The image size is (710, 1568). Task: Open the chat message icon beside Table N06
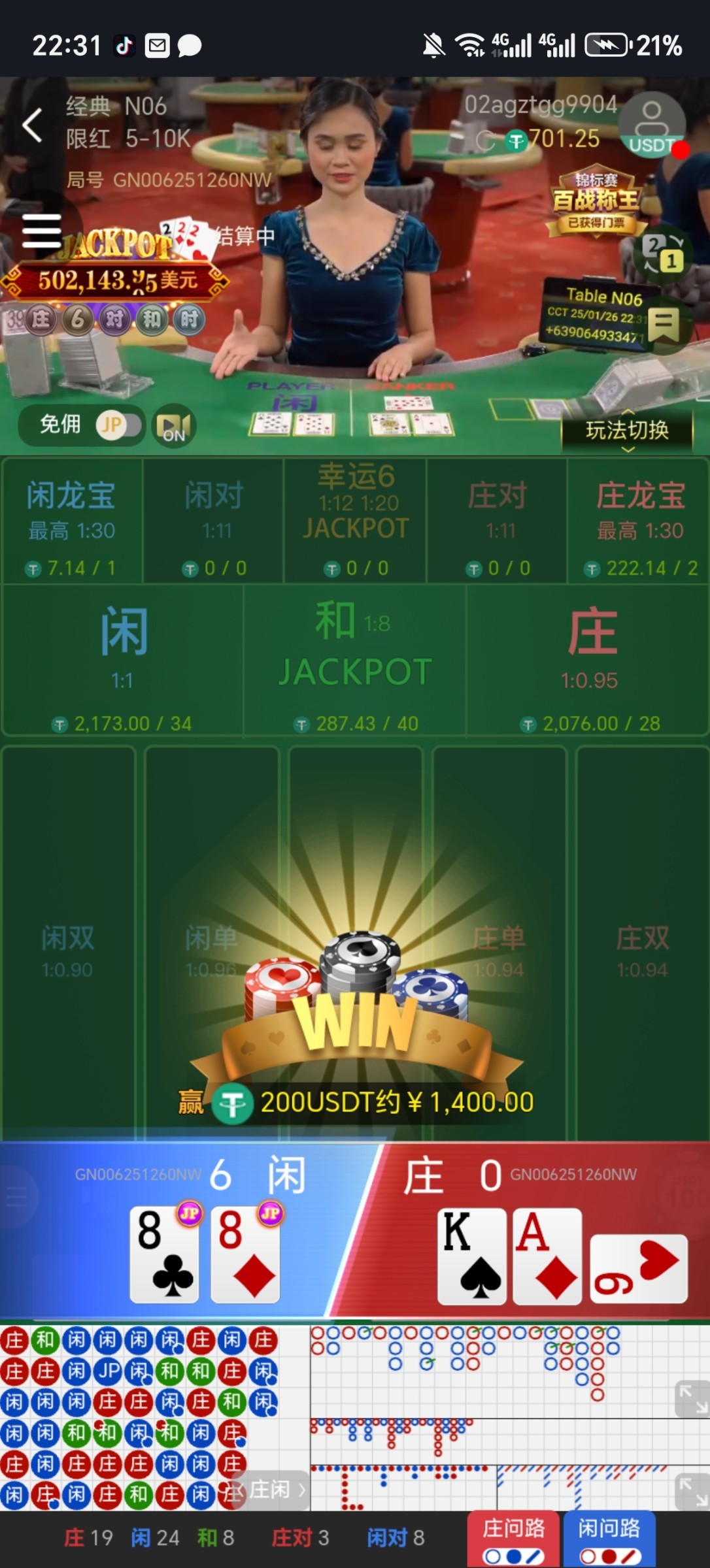click(x=664, y=325)
